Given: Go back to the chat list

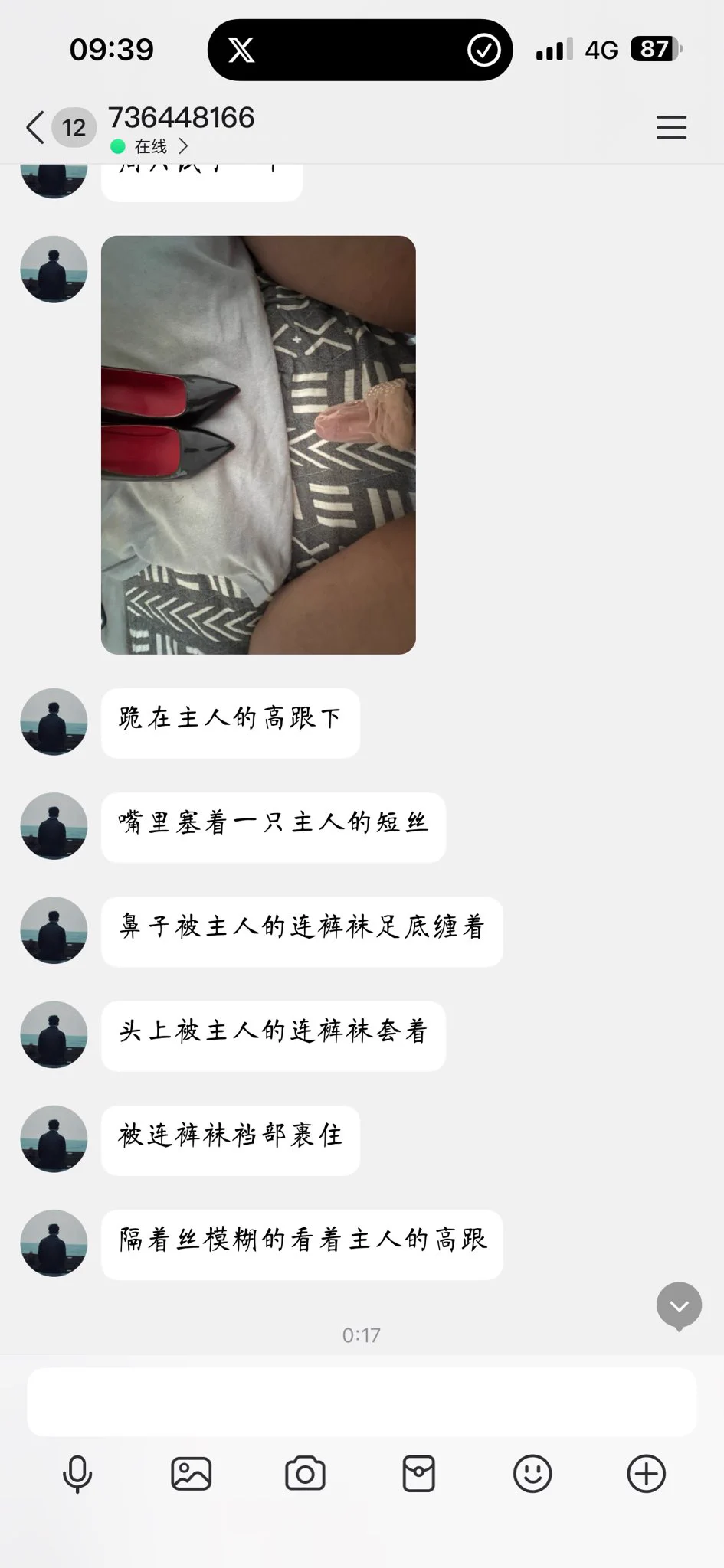Looking at the screenshot, I should pyautogui.click(x=35, y=127).
